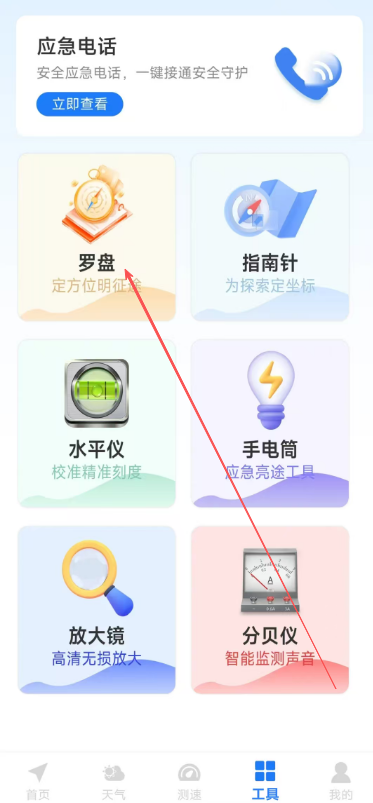Open the 分贝仪 decibel meter
Image resolution: width=373 pixels, height=803 pixels.
[x=270, y=609]
